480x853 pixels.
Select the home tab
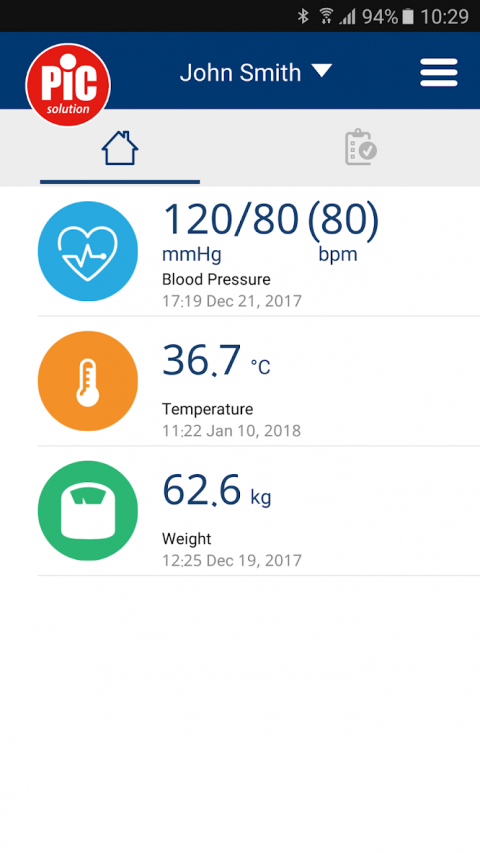click(x=120, y=148)
